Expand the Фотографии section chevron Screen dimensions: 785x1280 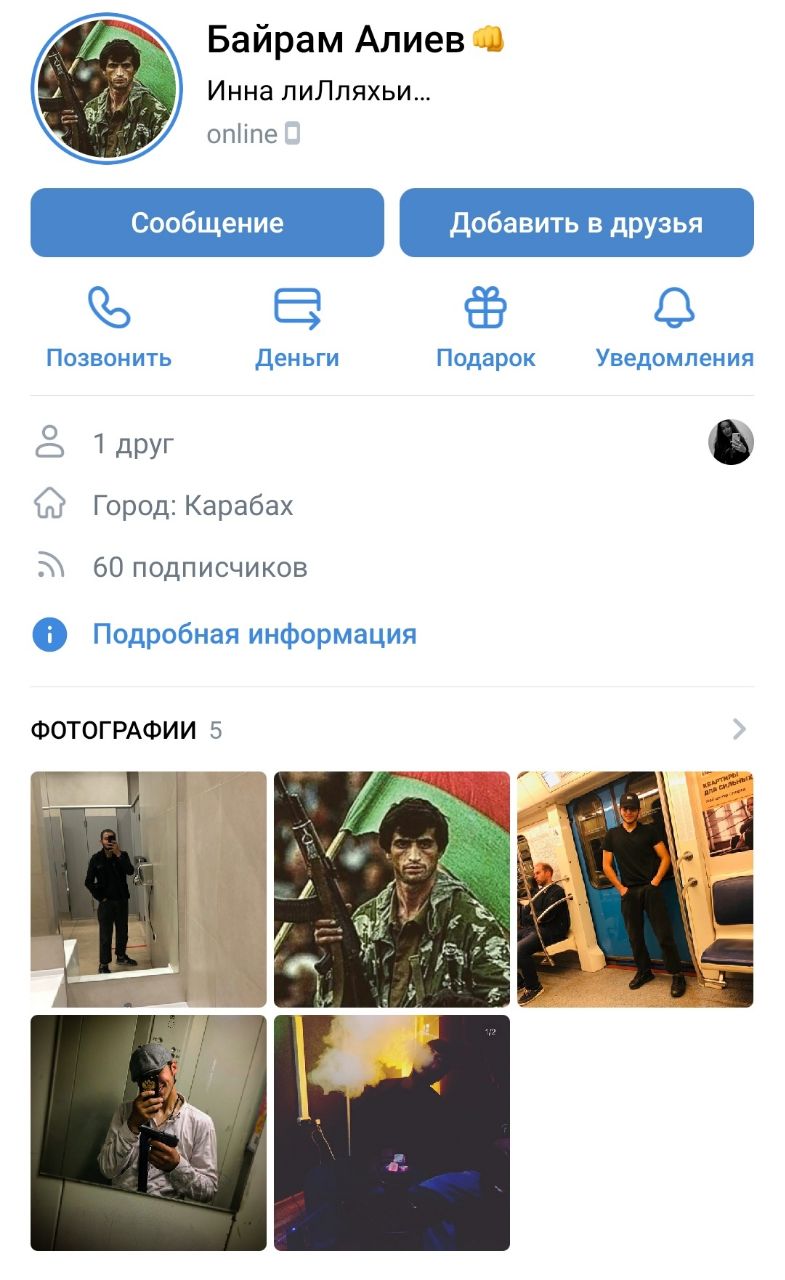739,729
